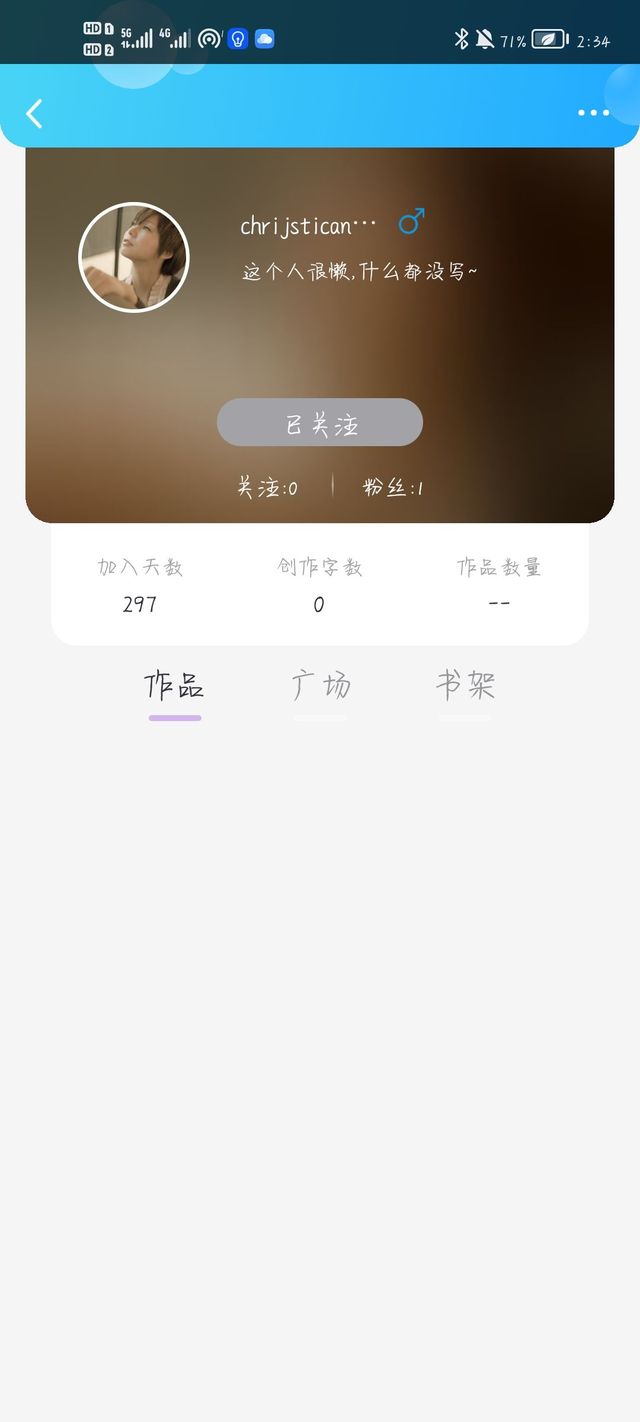Switch to the 书架 tab
This screenshot has width=640, height=1422.
[x=465, y=686]
